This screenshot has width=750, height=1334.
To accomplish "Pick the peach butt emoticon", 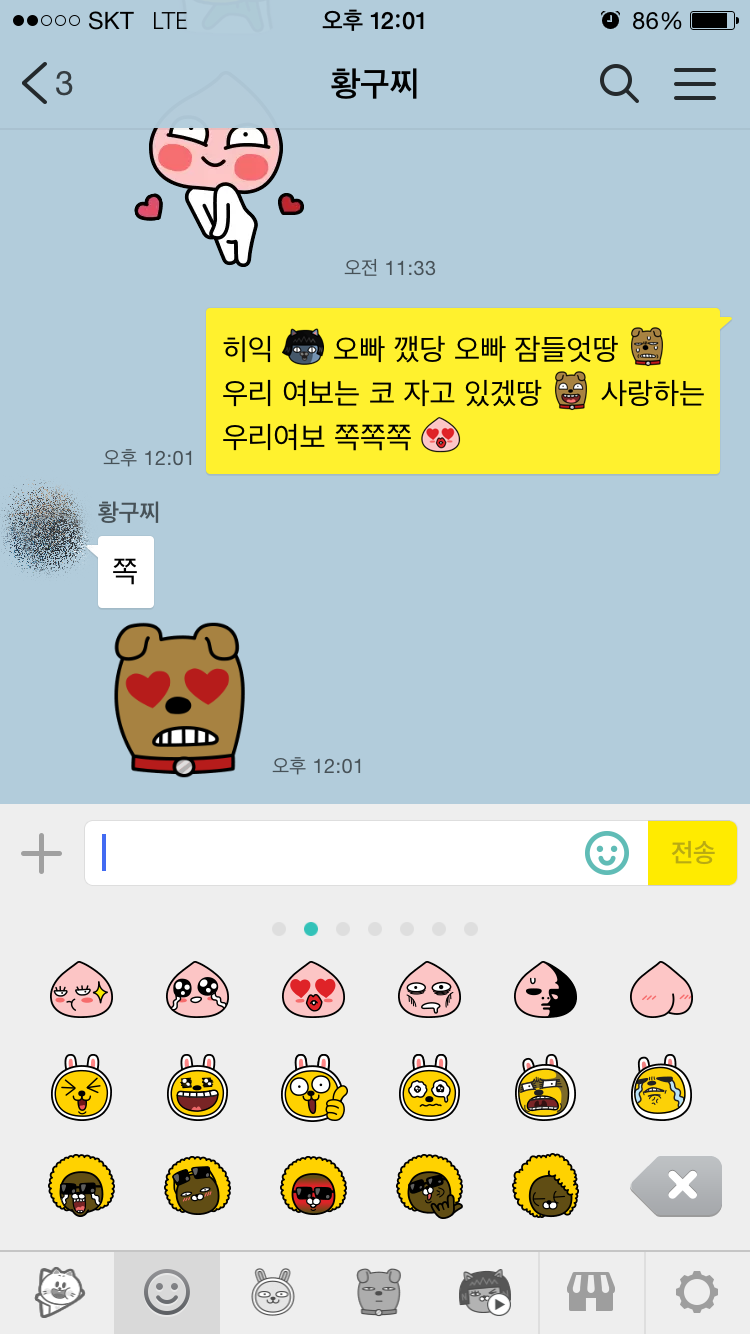I will click(662, 990).
